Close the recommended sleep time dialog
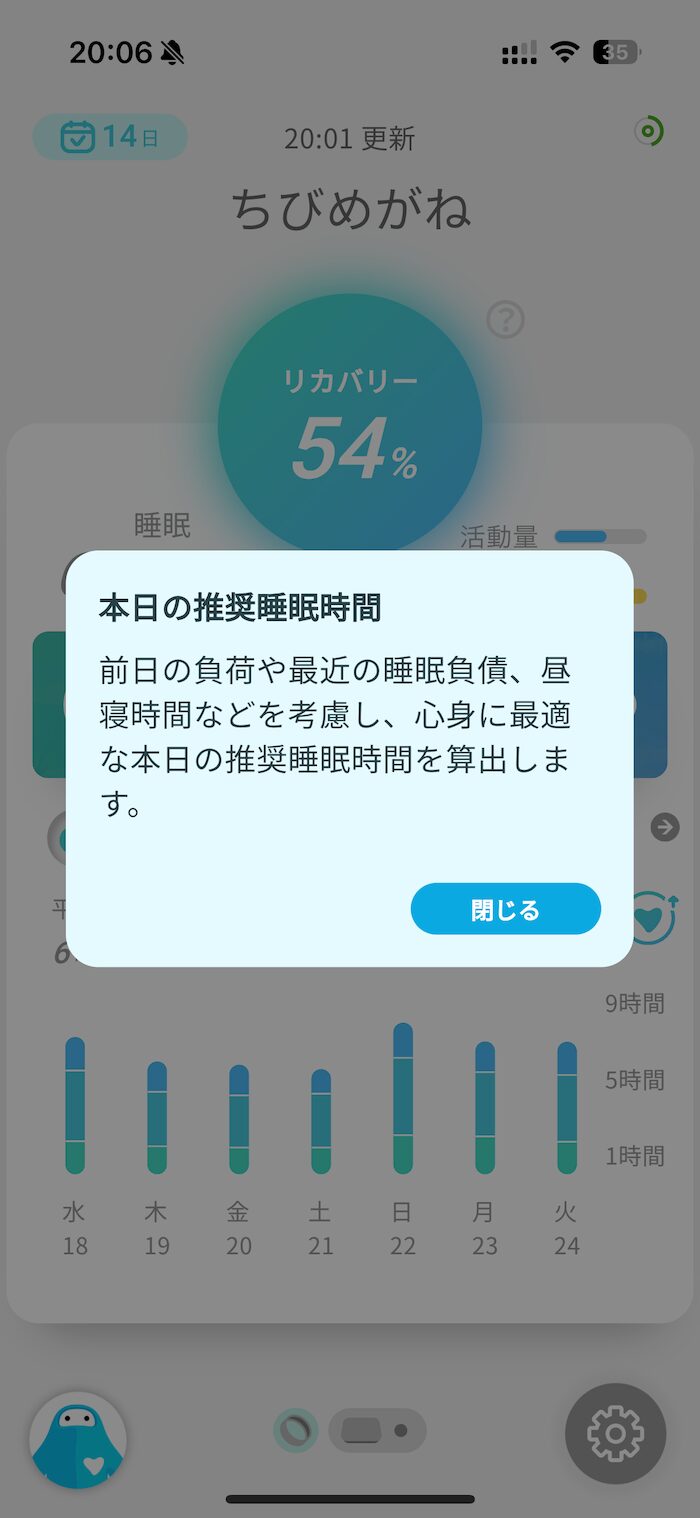Image resolution: width=700 pixels, height=1518 pixels. point(505,909)
